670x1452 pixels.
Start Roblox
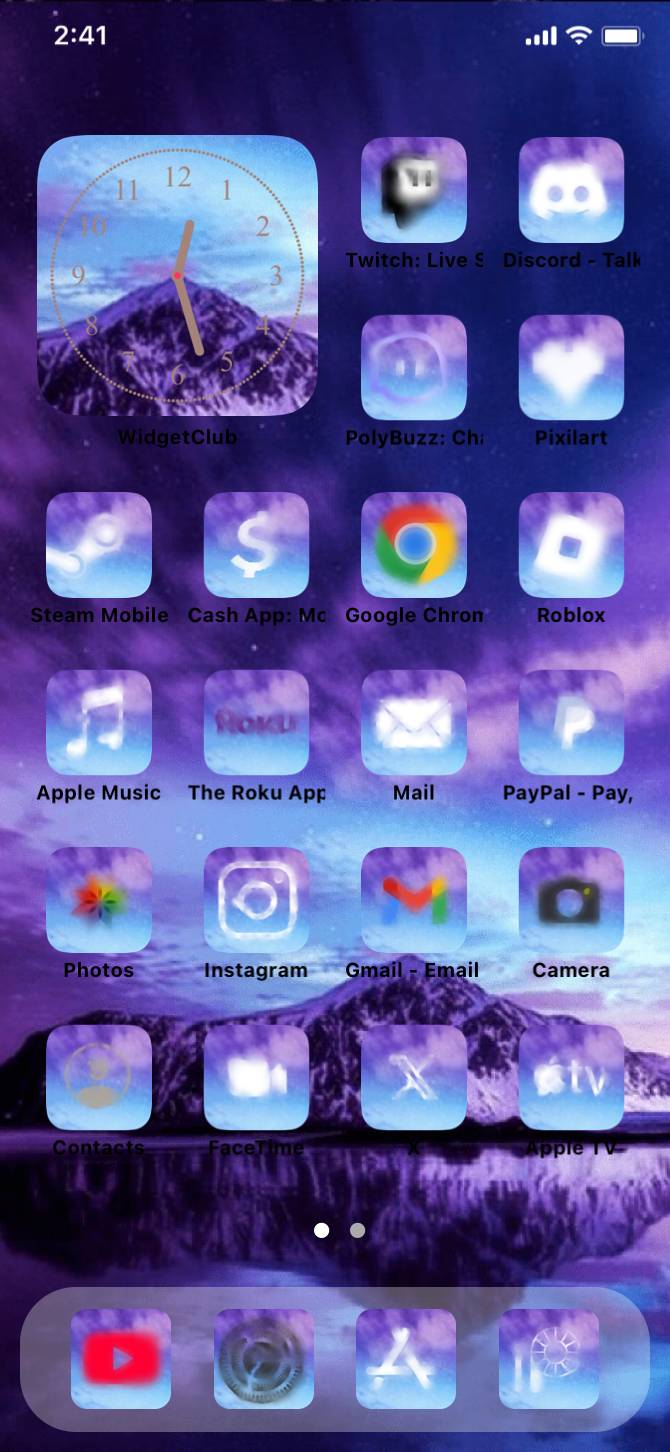(571, 545)
